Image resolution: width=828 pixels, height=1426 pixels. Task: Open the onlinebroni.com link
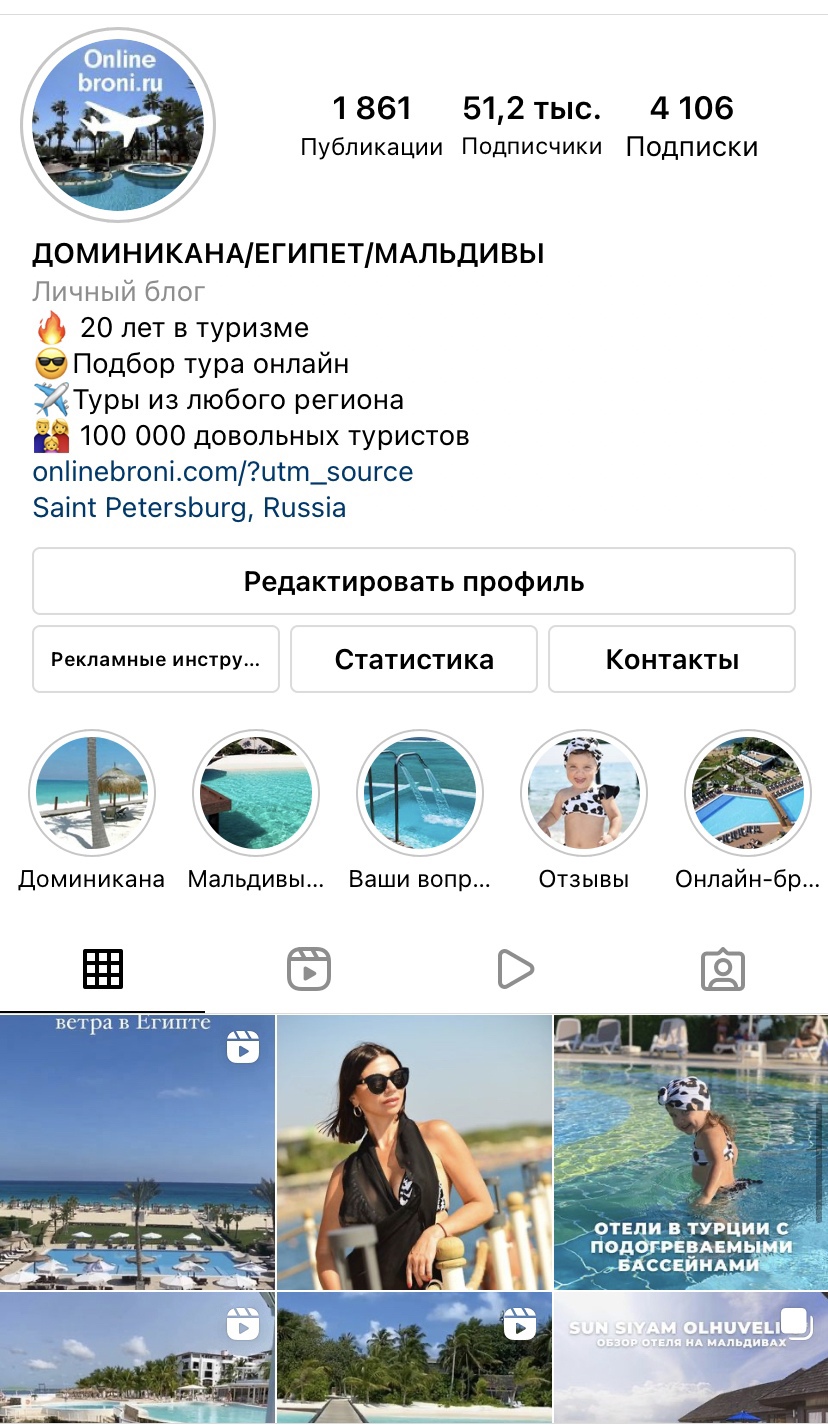point(223,471)
